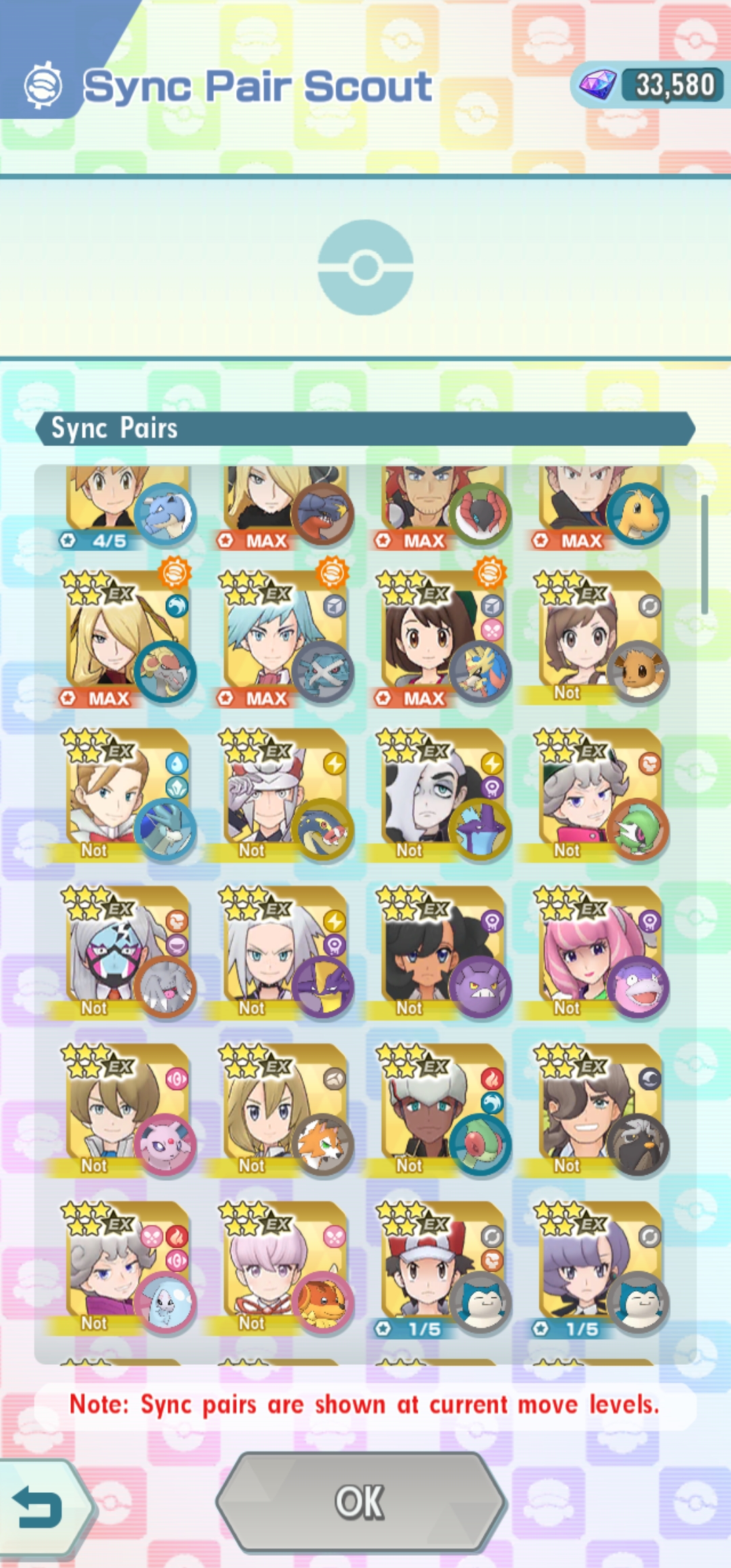Tap the OK button
The width and height of the screenshot is (731, 1568).
pyautogui.click(x=361, y=1502)
